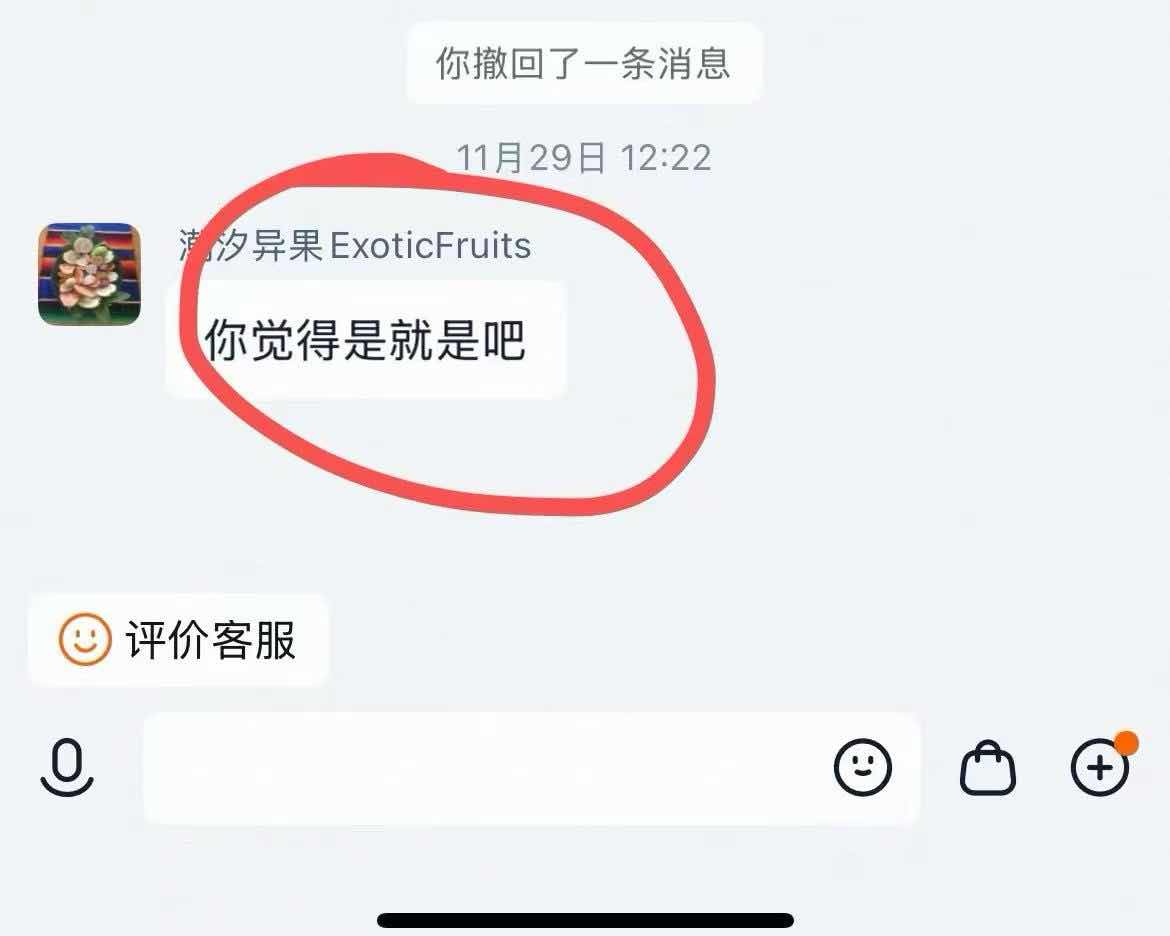Tap the 评价客服 button
This screenshot has height=936, width=1170.
tap(178, 640)
